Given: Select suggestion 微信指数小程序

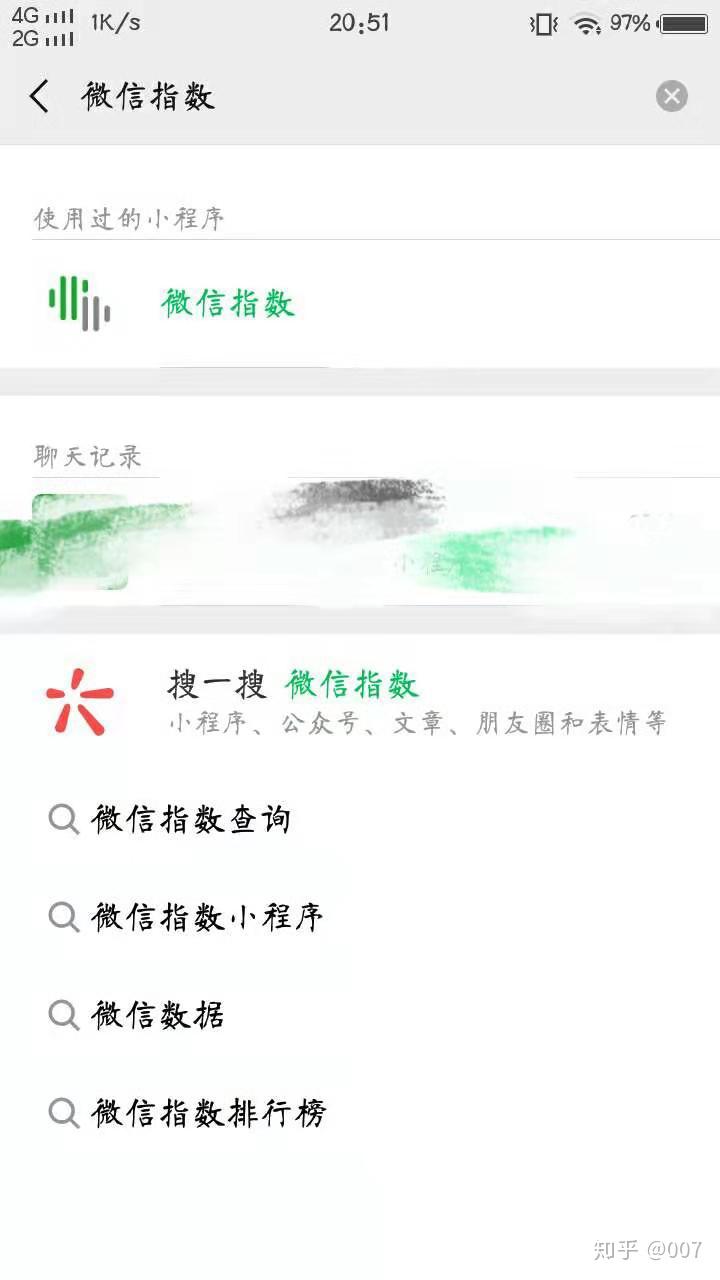Looking at the screenshot, I should [x=207, y=917].
